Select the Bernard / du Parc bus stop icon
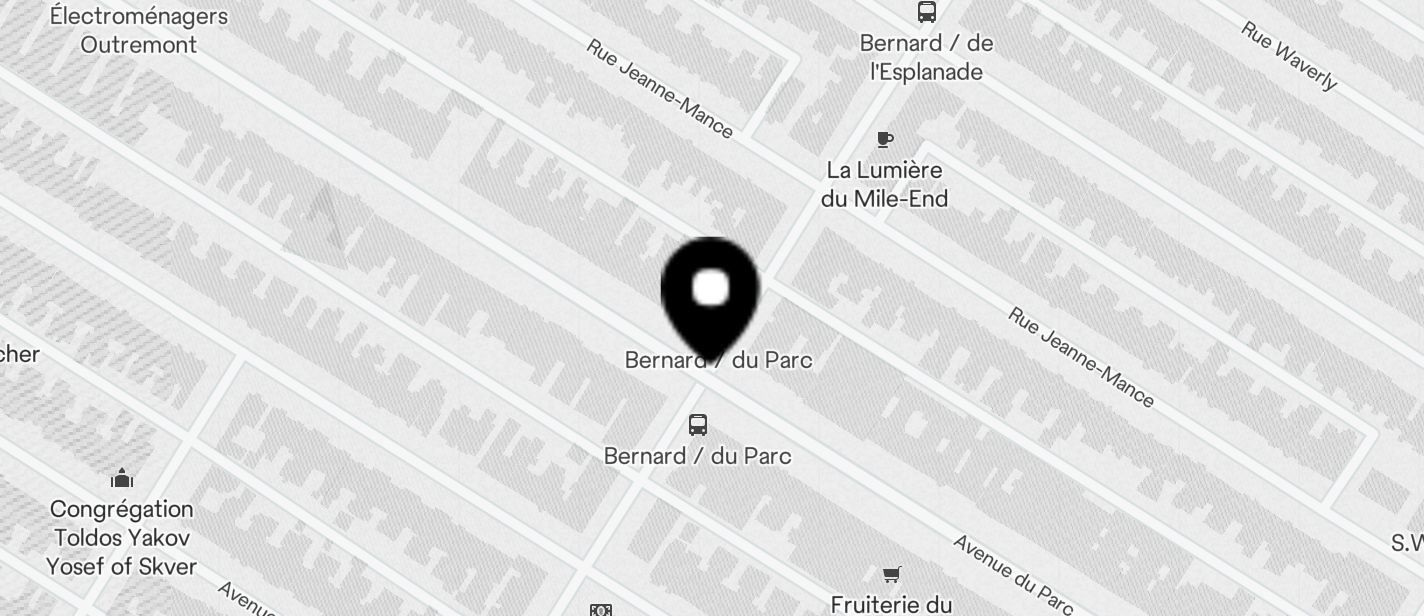1424x616 pixels. coord(698,425)
